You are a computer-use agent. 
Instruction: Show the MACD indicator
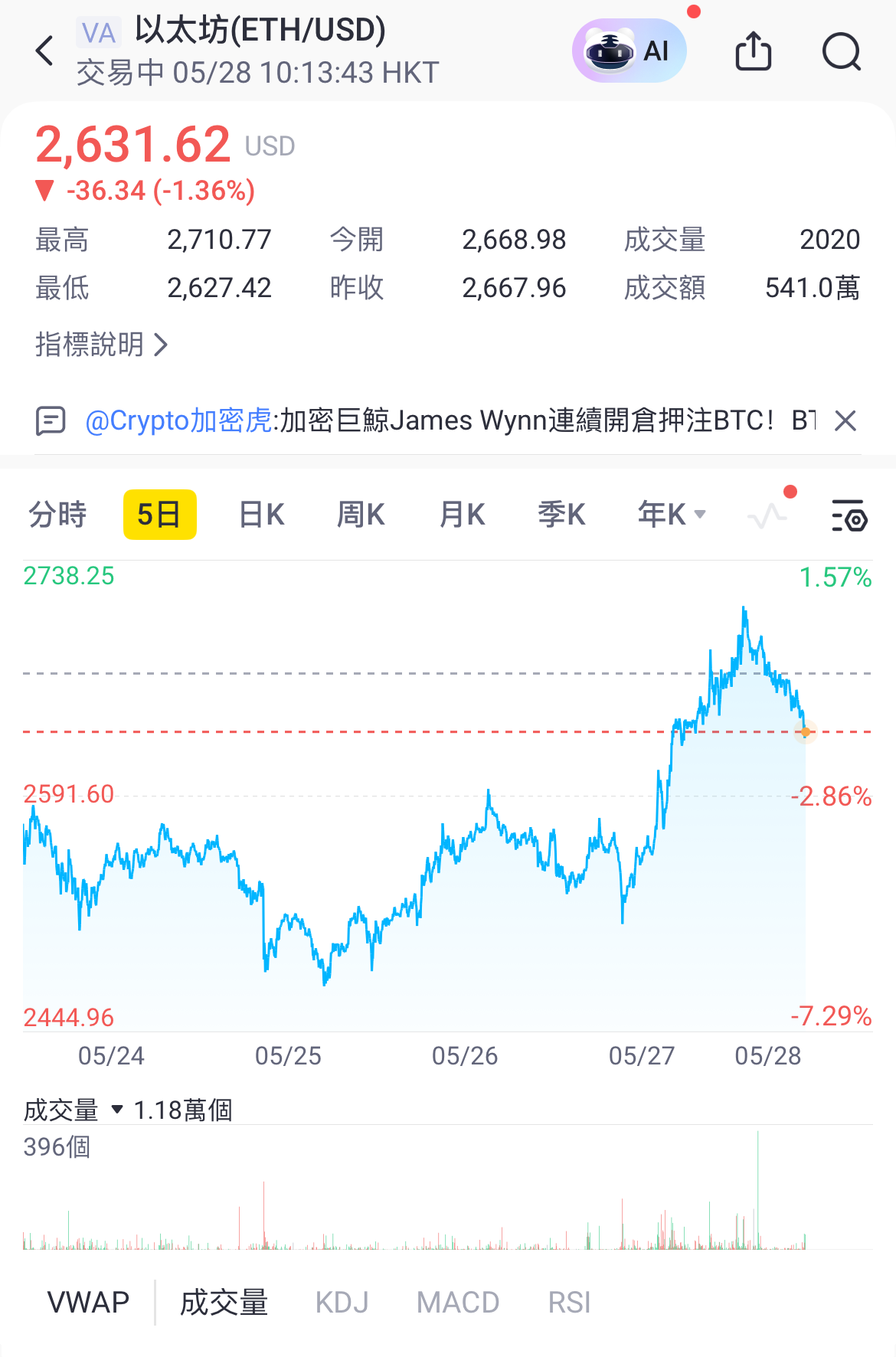[x=457, y=1302]
